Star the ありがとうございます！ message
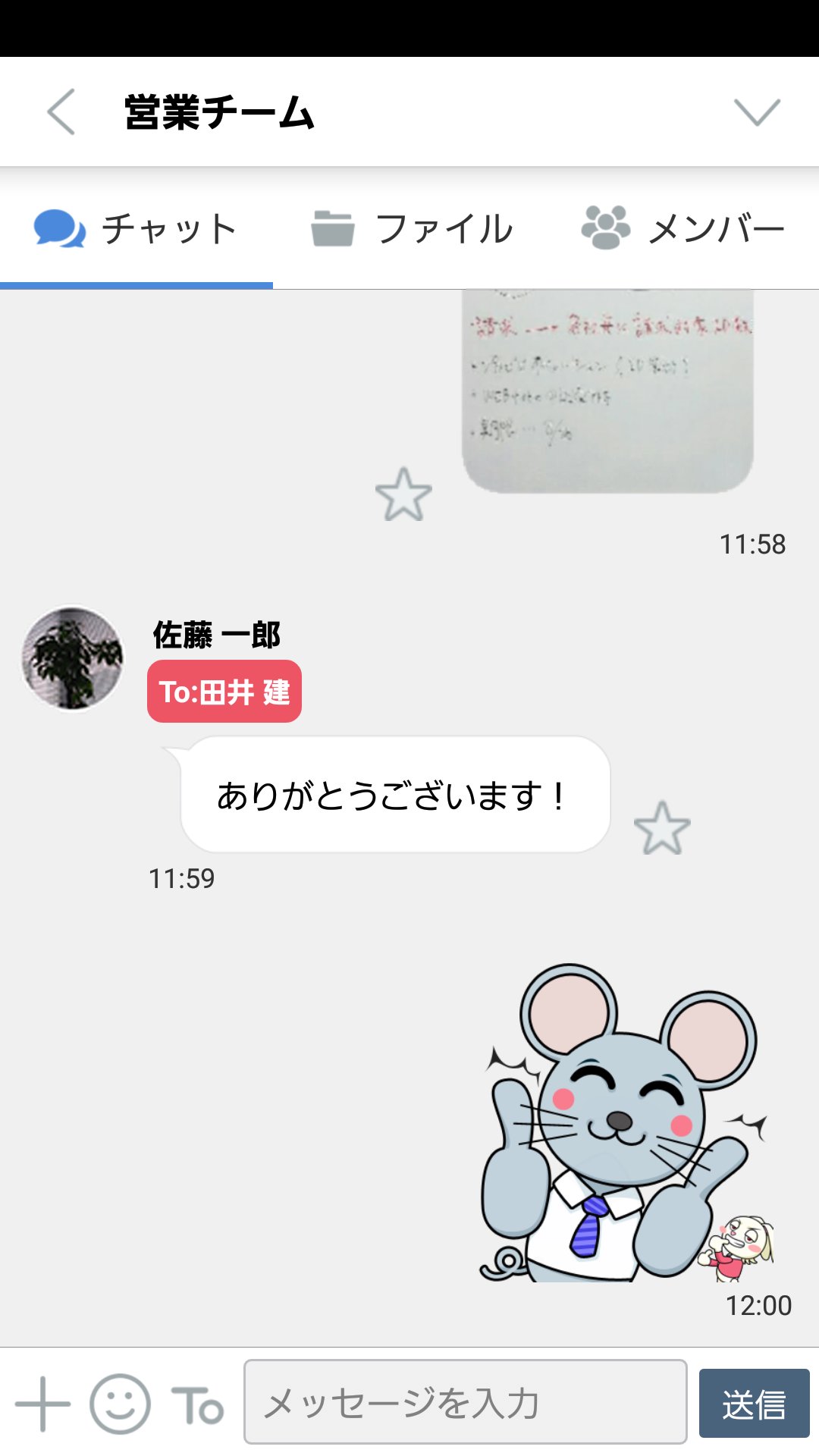This screenshot has width=819, height=1456. (x=662, y=828)
